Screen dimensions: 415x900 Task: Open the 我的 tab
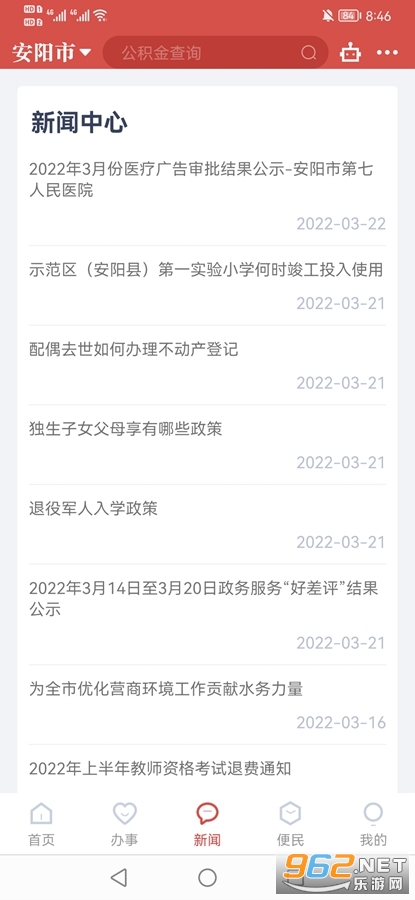[373, 824]
